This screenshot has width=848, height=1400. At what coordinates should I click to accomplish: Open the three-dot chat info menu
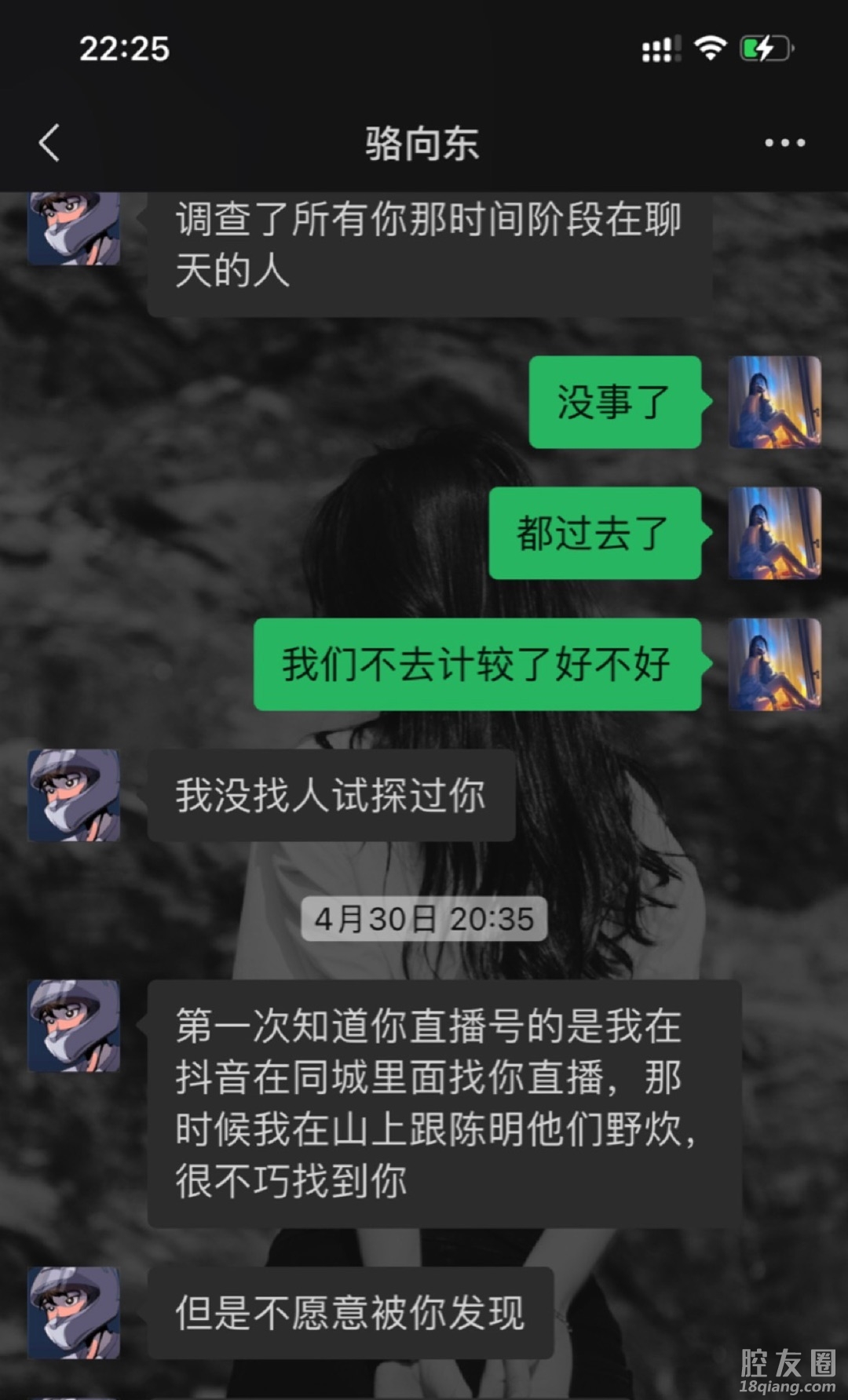(x=784, y=143)
